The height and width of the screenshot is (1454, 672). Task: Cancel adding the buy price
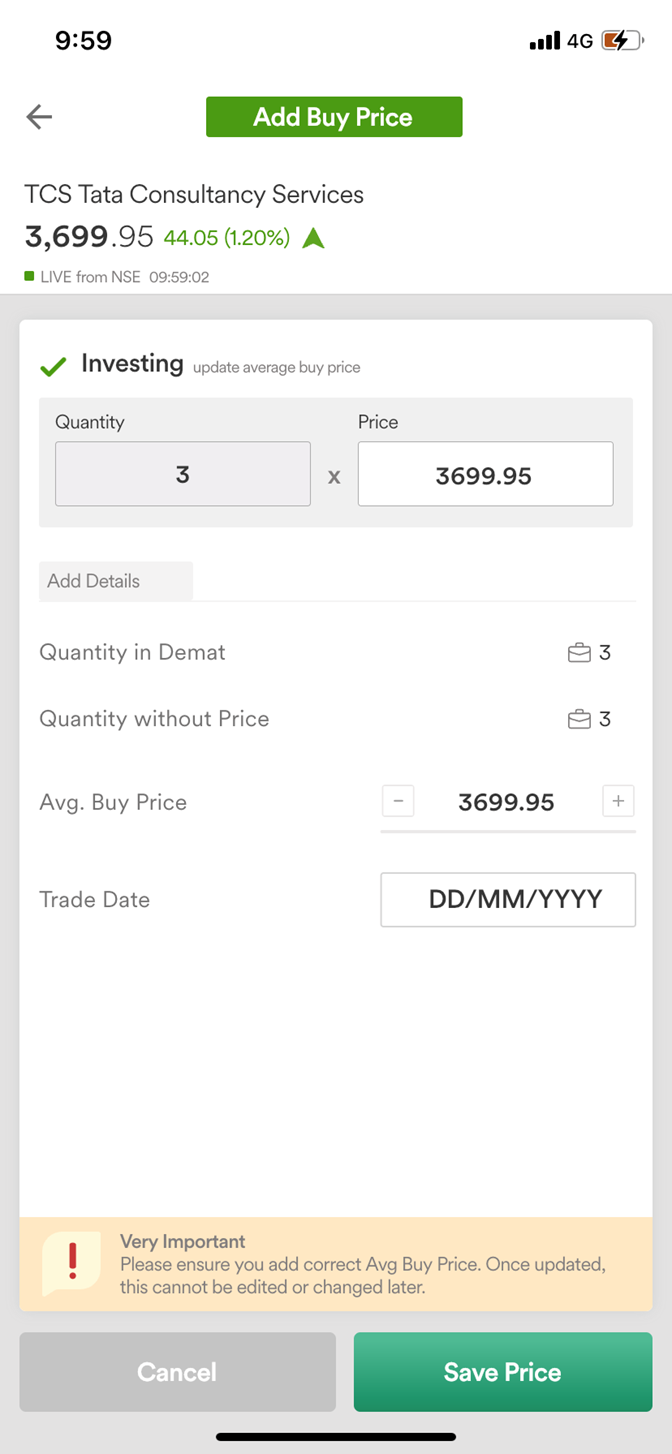[177, 1372]
